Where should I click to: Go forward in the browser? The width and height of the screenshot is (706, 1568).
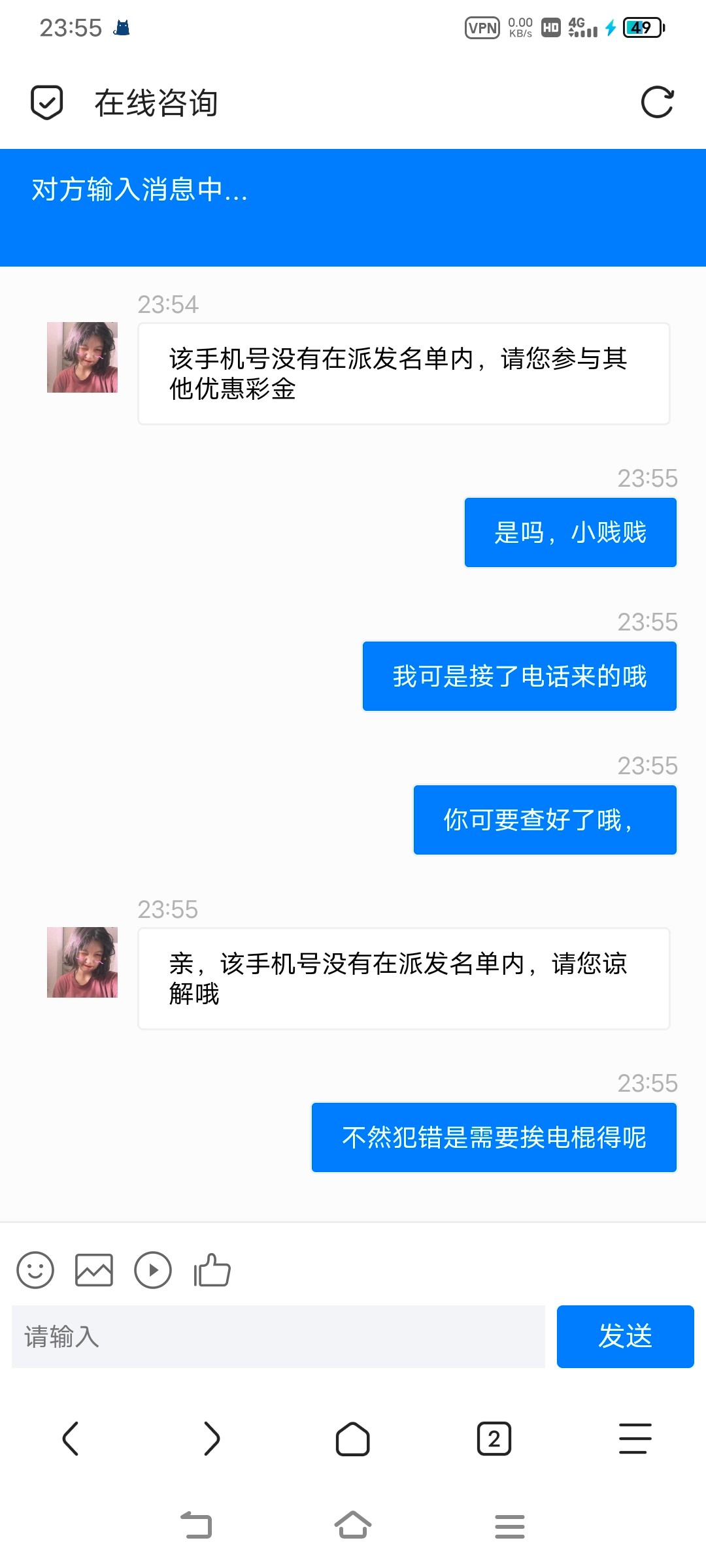click(x=212, y=1439)
